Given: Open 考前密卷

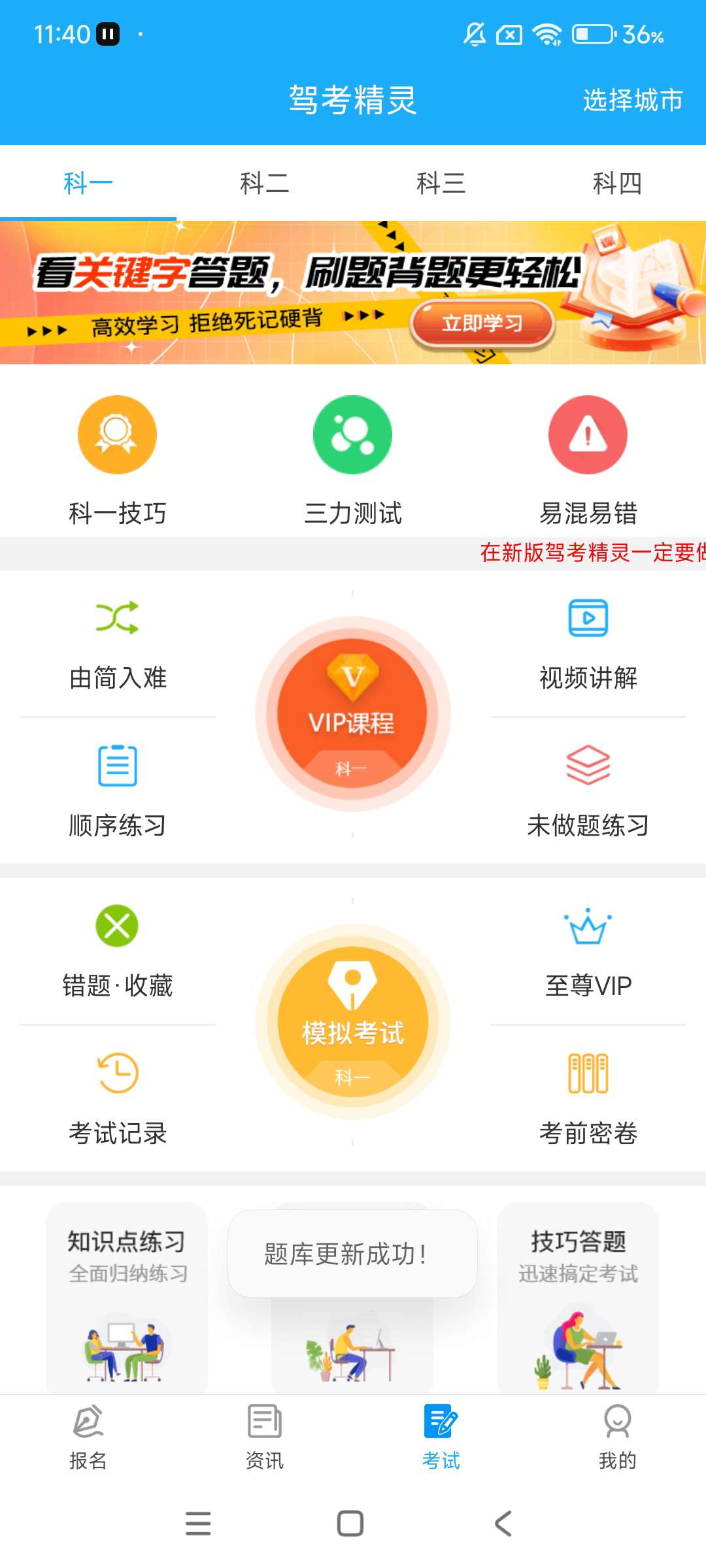Looking at the screenshot, I should (x=588, y=1099).
